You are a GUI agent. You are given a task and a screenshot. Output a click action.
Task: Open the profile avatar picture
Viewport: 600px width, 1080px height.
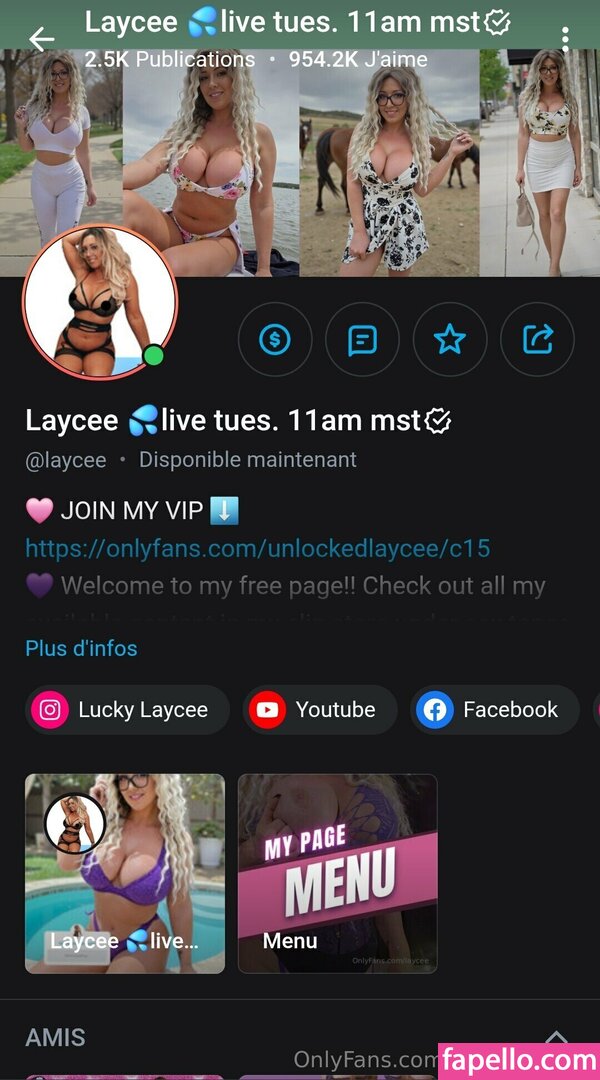pos(100,303)
